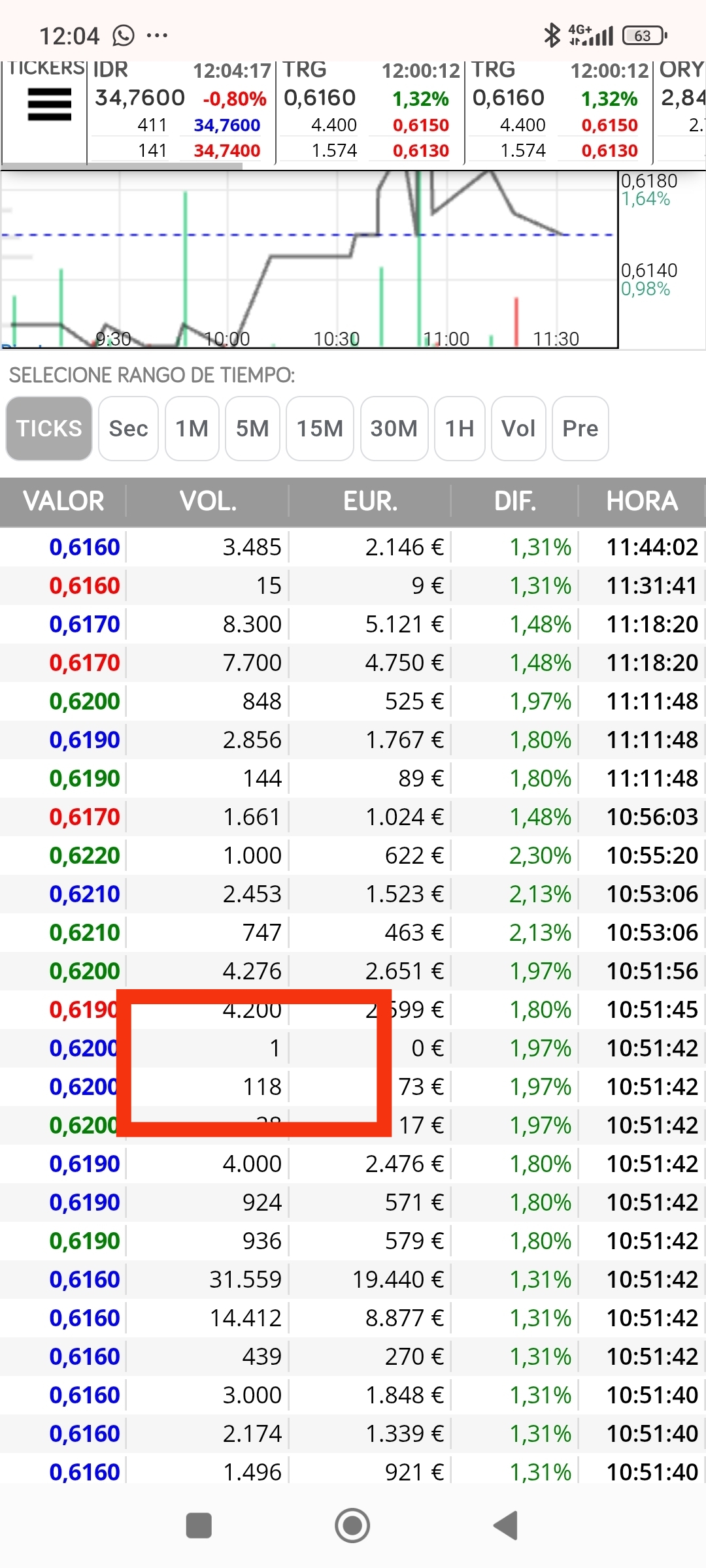
Task: Select the TICKS time range
Action: pyautogui.click(x=49, y=429)
